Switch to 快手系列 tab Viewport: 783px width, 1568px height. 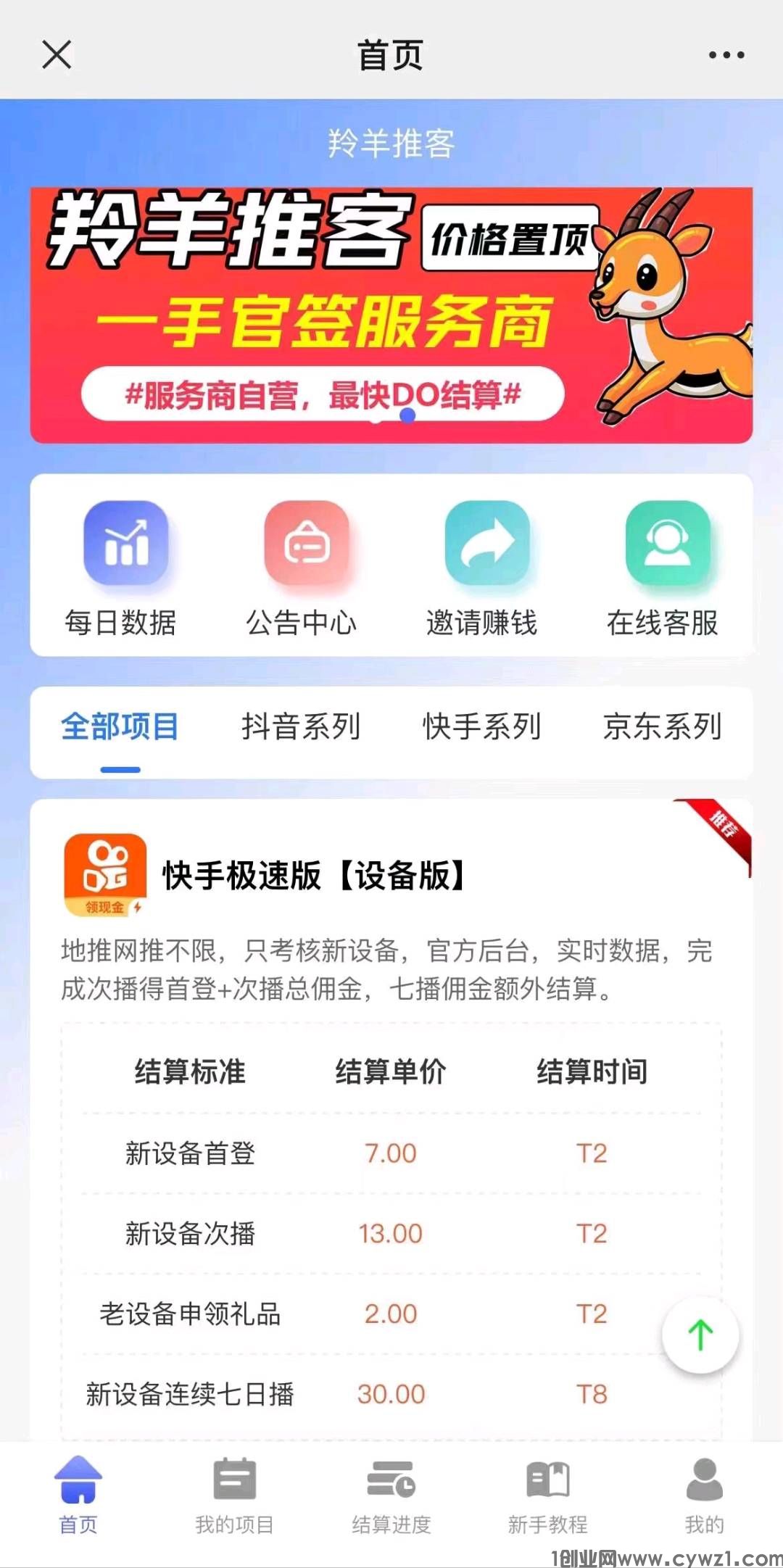[482, 727]
